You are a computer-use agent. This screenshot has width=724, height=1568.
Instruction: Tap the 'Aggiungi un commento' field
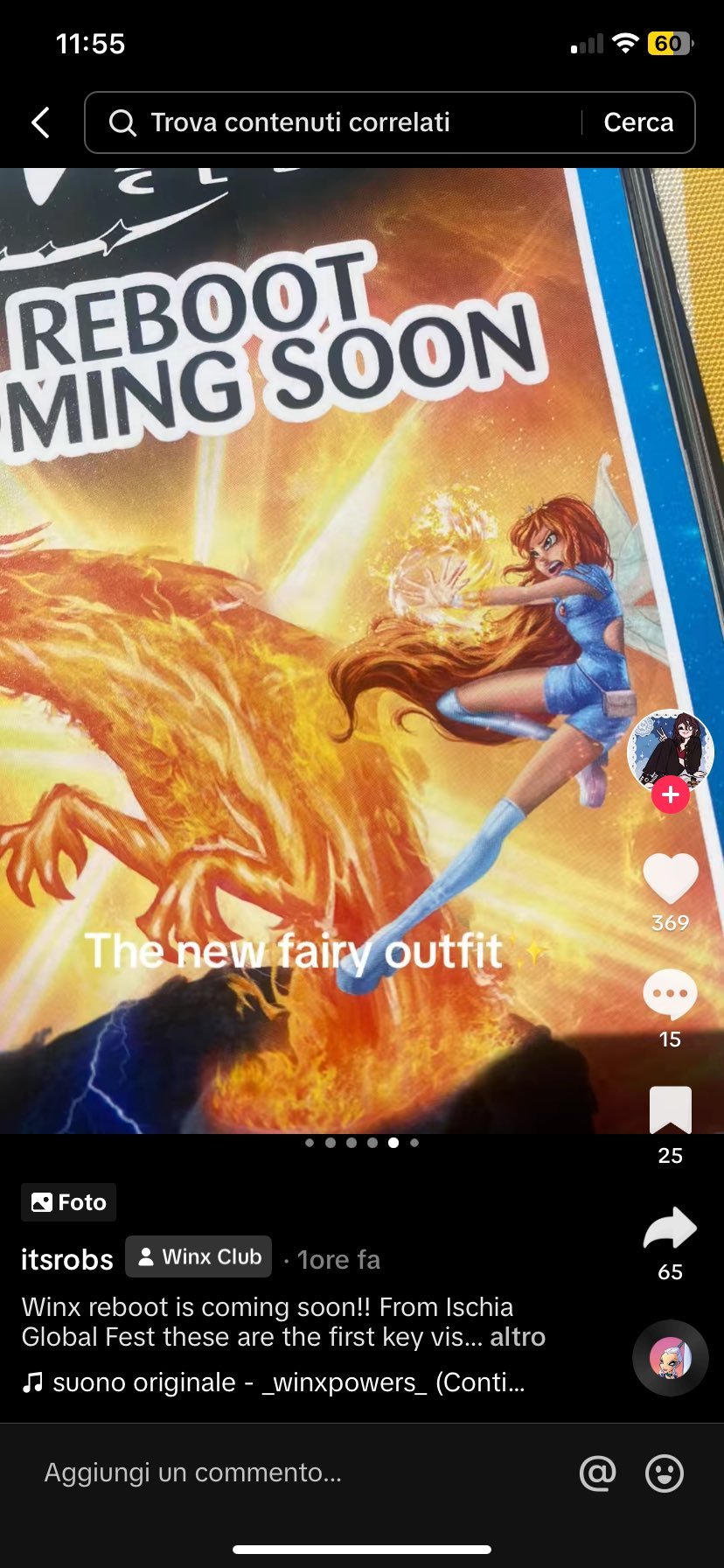262,1473
